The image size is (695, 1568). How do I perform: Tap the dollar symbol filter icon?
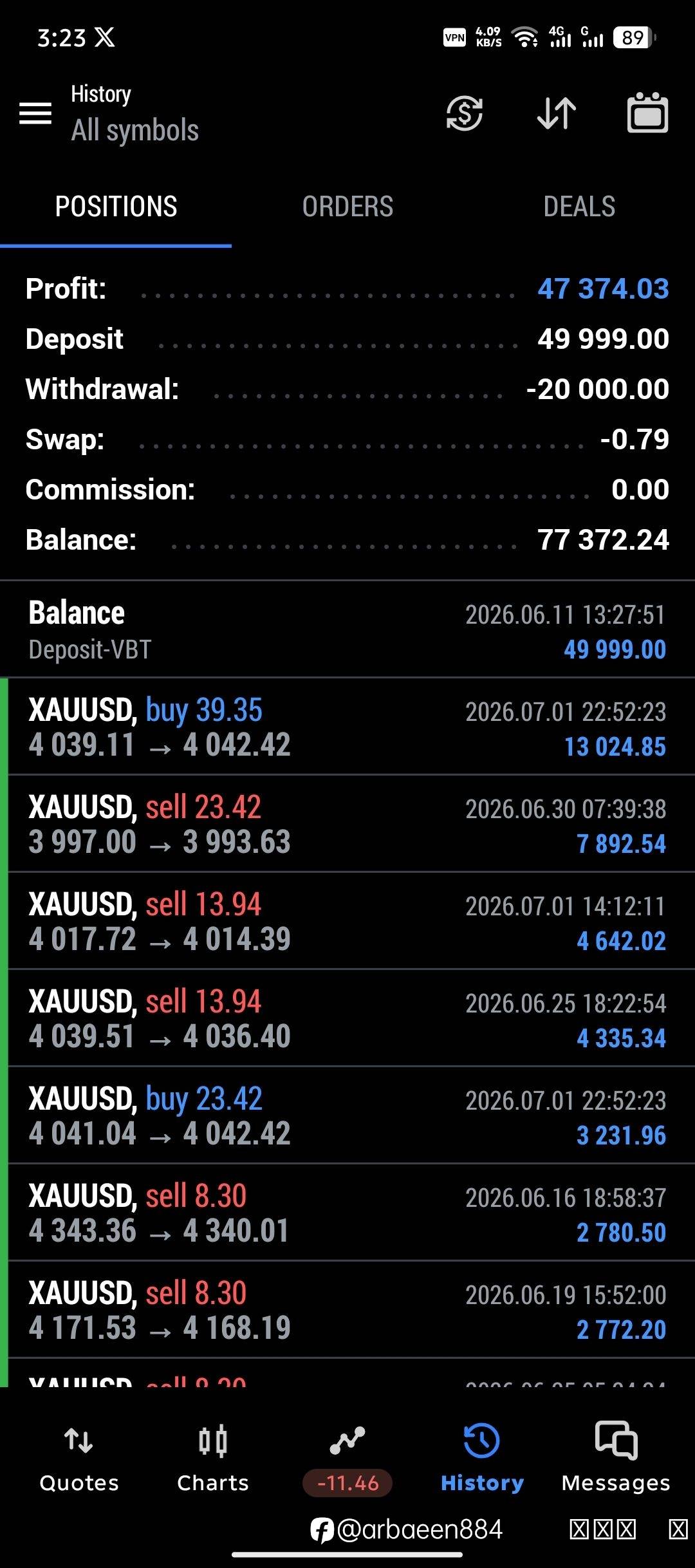464,113
